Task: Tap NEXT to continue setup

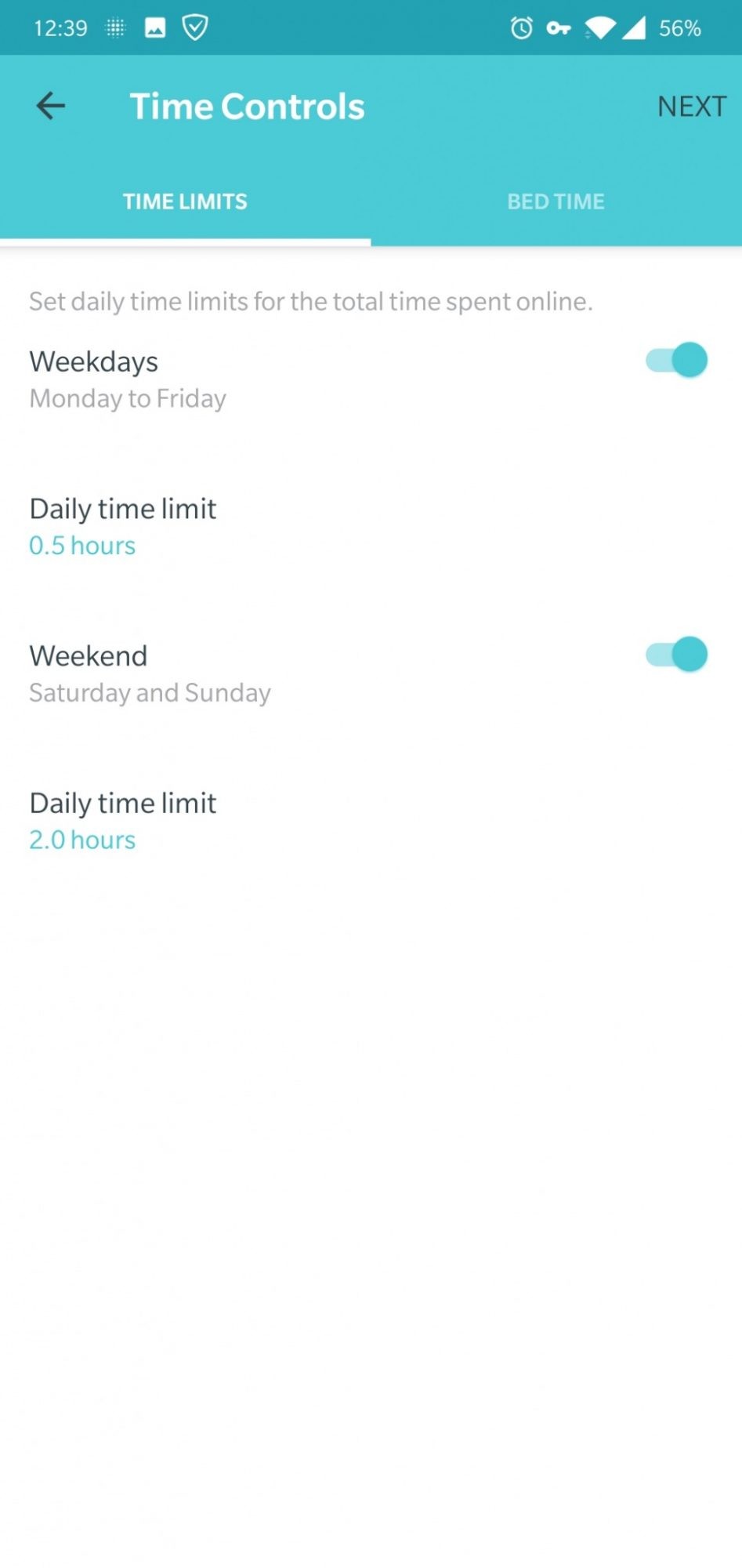Action: (x=691, y=107)
